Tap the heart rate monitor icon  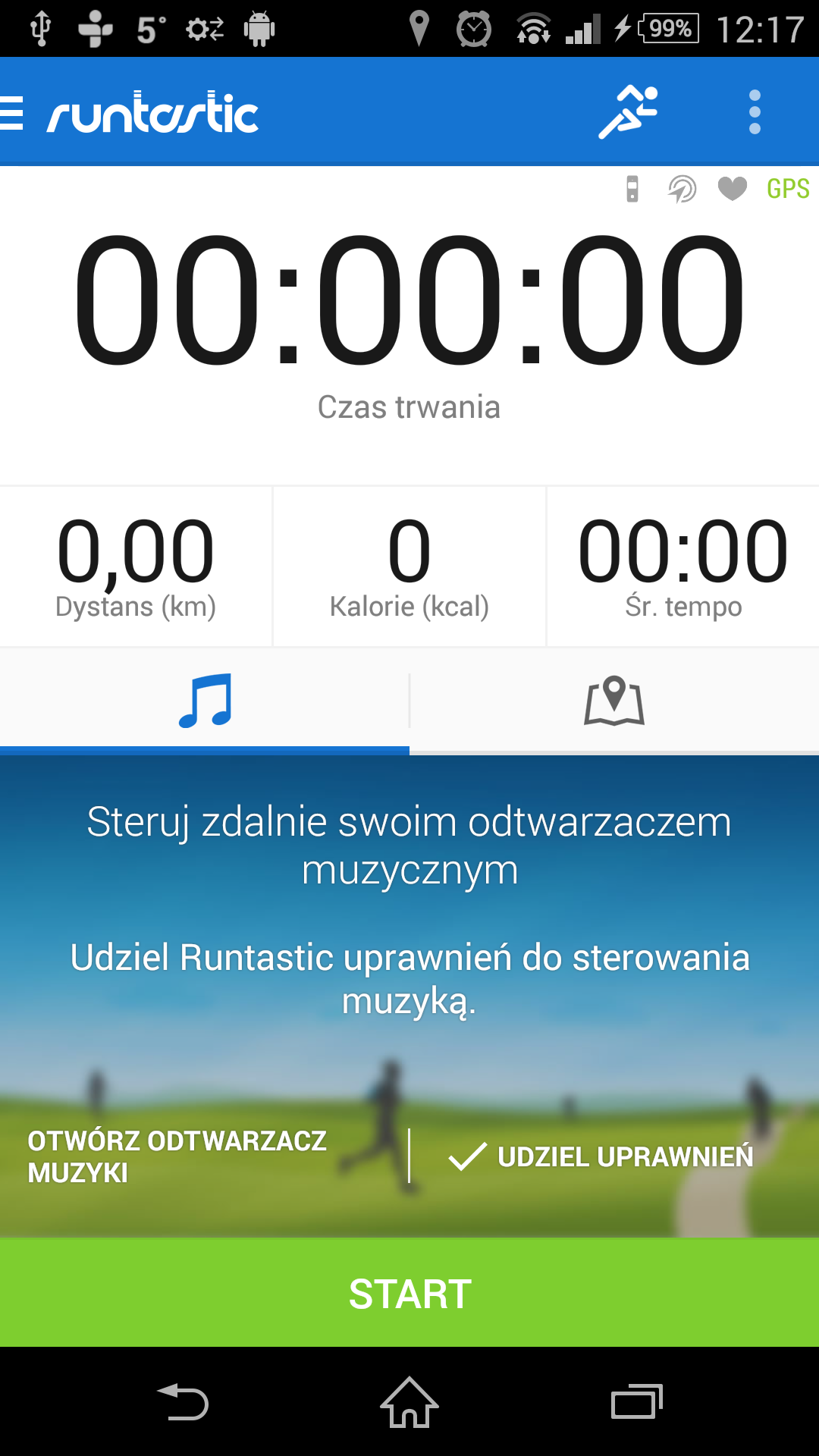(x=732, y=189)
